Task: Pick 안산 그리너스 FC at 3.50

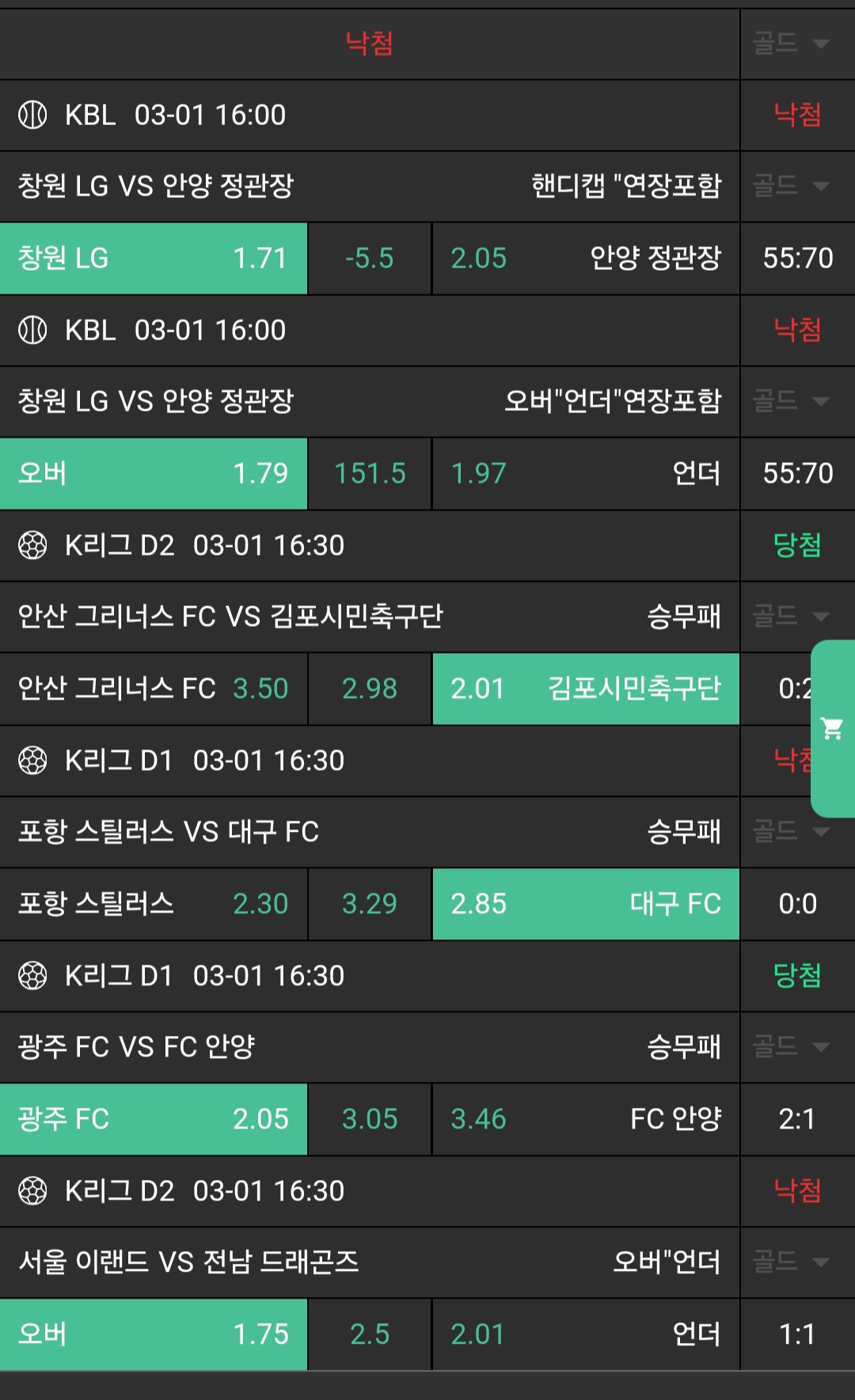Action: (x=154, y=689)
